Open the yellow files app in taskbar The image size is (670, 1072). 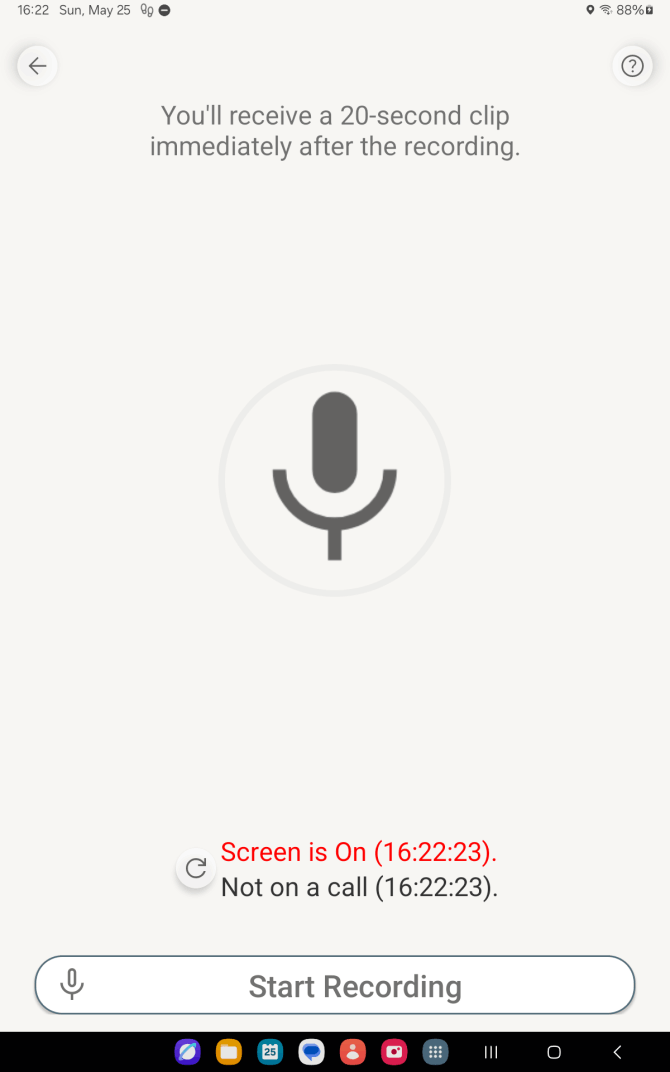[x=229, y=1052]
